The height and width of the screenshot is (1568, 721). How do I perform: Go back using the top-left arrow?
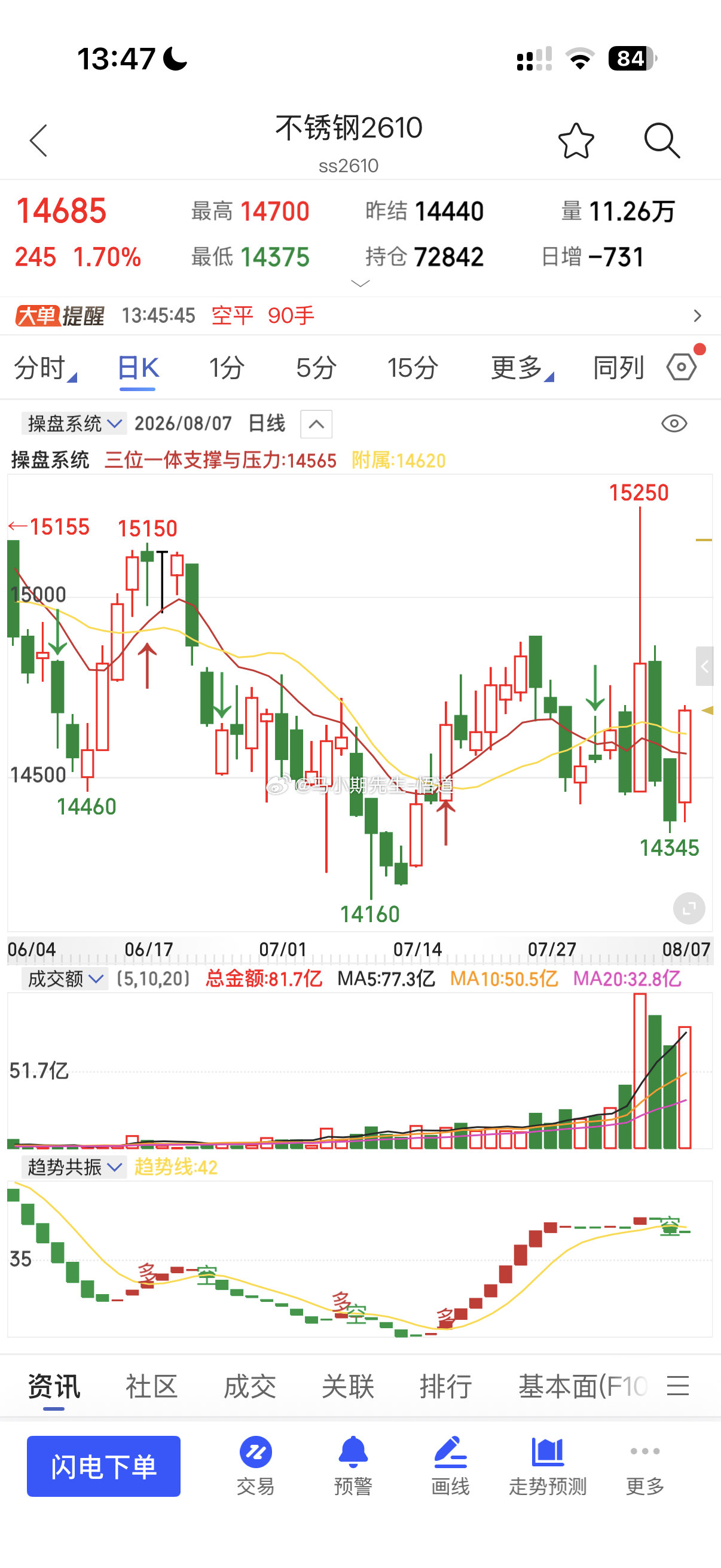pos(38,141)
